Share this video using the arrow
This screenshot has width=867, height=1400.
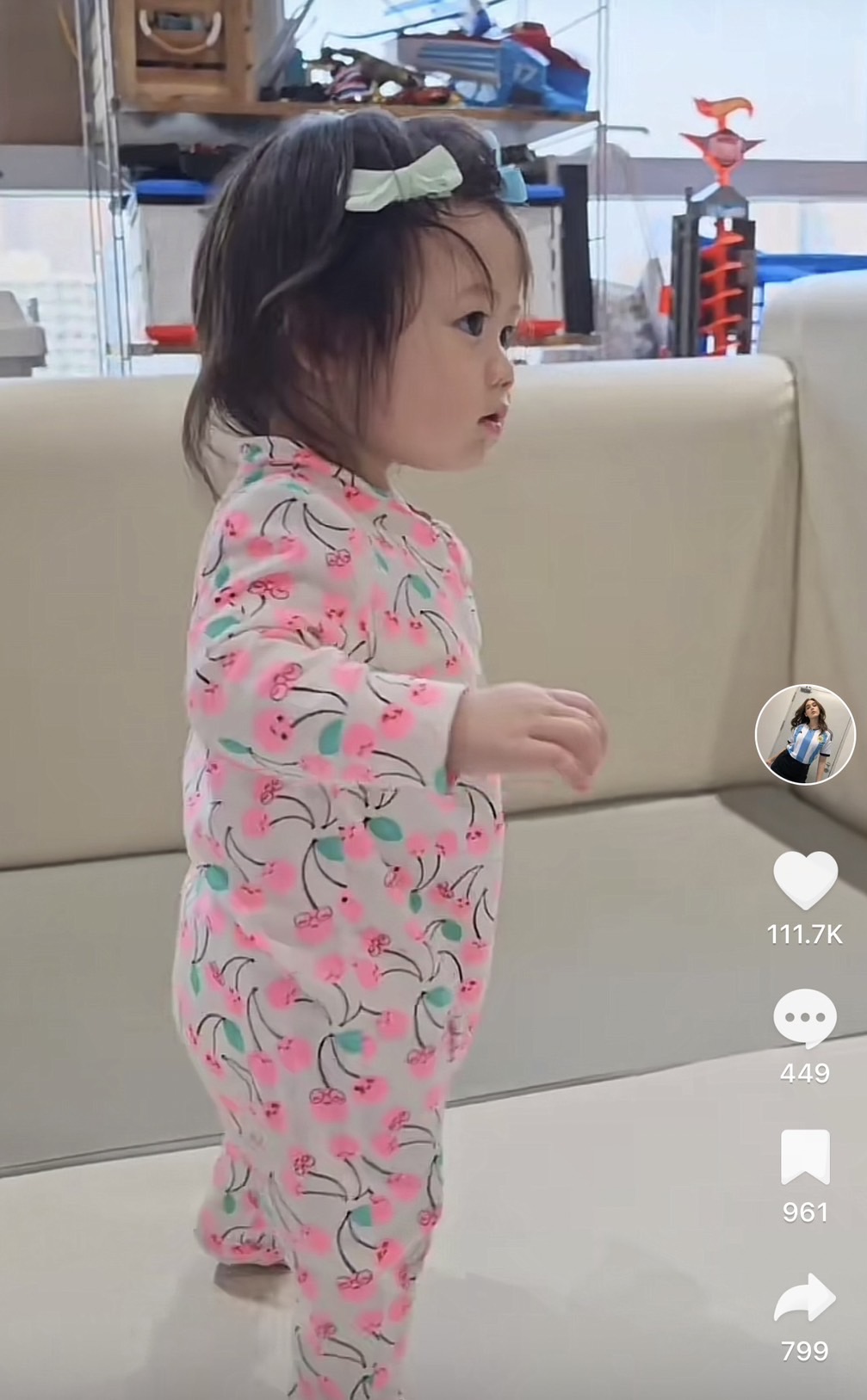click(x=804, y=1298)
